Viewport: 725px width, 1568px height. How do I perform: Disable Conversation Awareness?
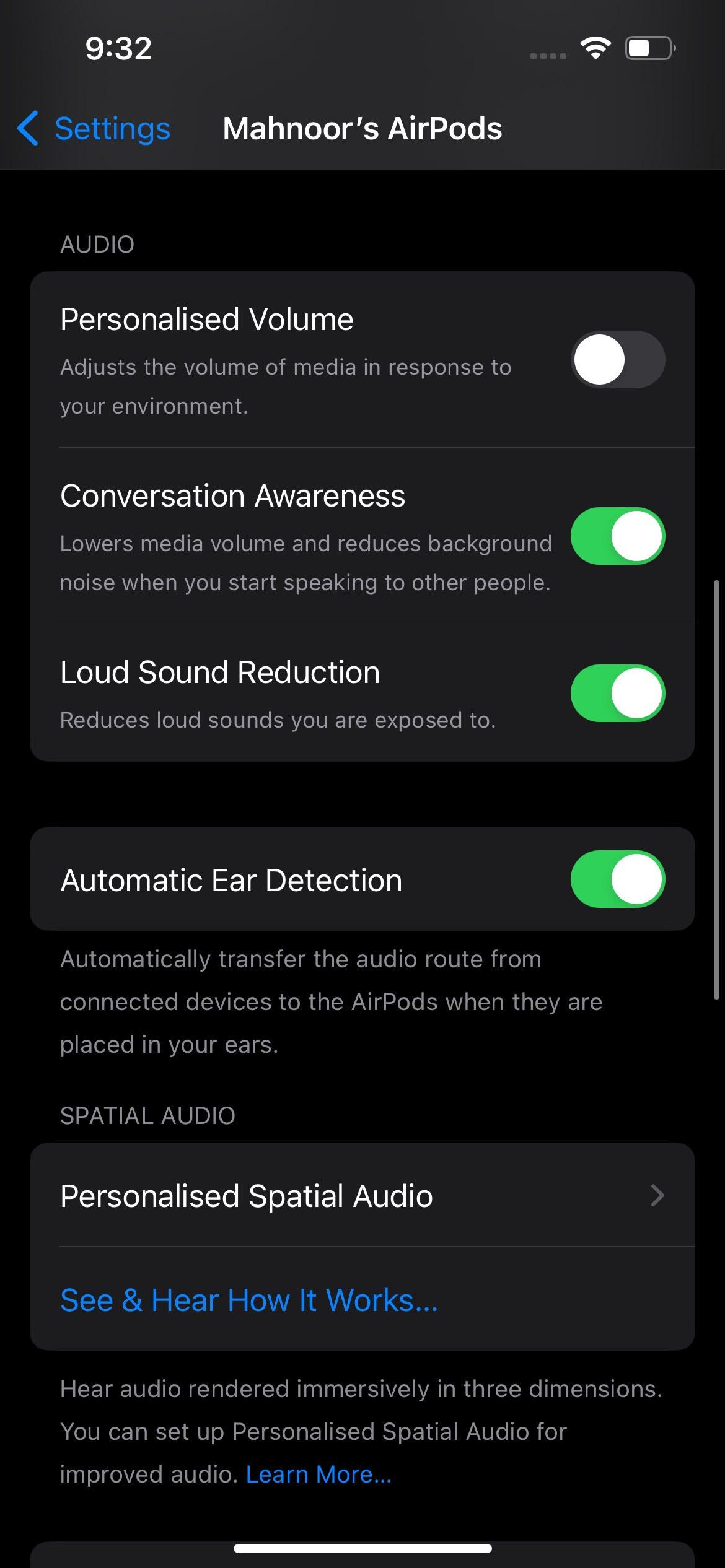point(617,536)
